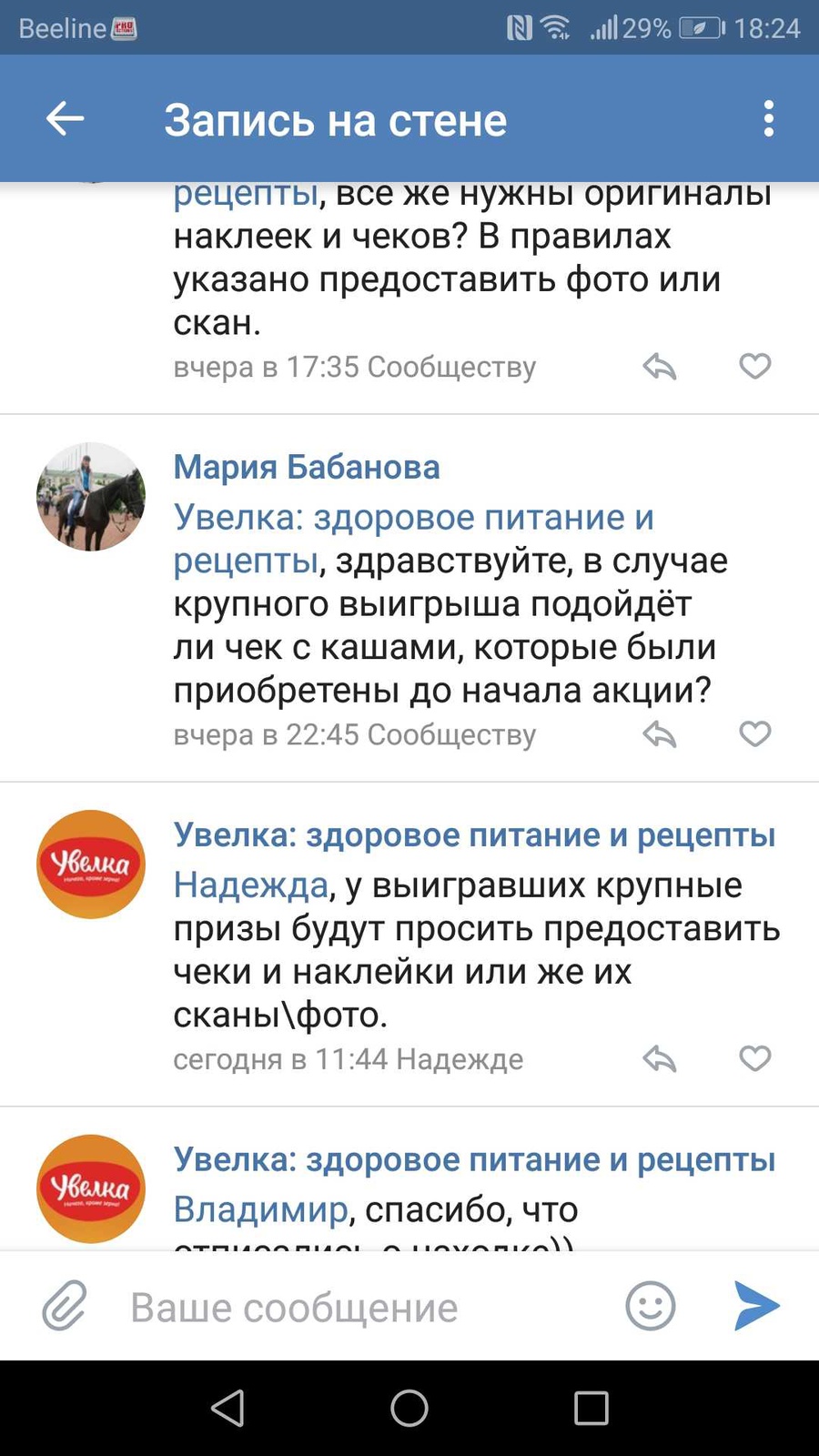Tap Мария Бабанова's avatar photo
Image resolution: width=819 pixels, height=1456 pixels.
91,497
